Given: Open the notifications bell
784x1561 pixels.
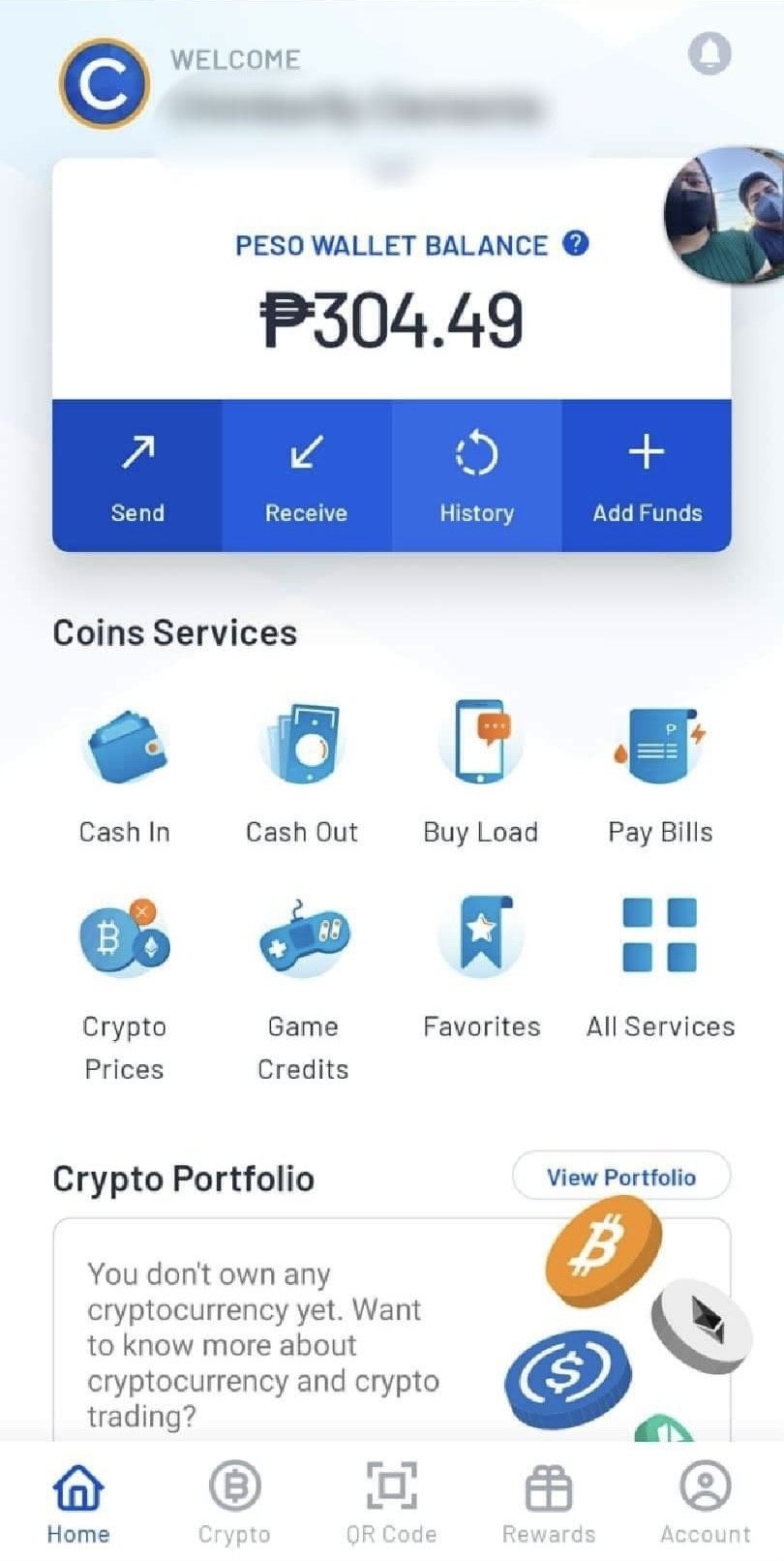Looking at the screenshot, I should [x=709, y=53].
